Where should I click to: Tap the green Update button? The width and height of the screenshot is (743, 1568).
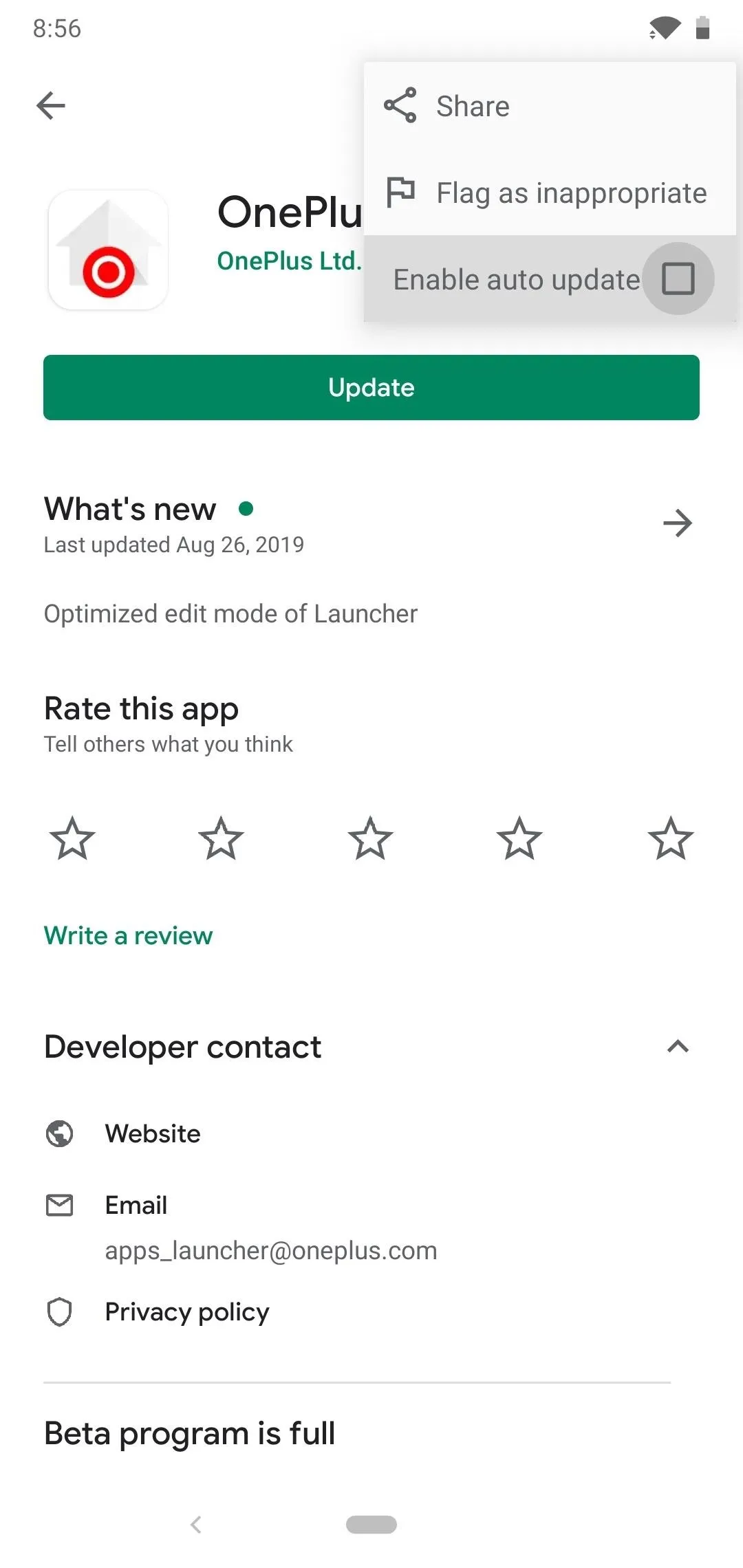[371, 387]
